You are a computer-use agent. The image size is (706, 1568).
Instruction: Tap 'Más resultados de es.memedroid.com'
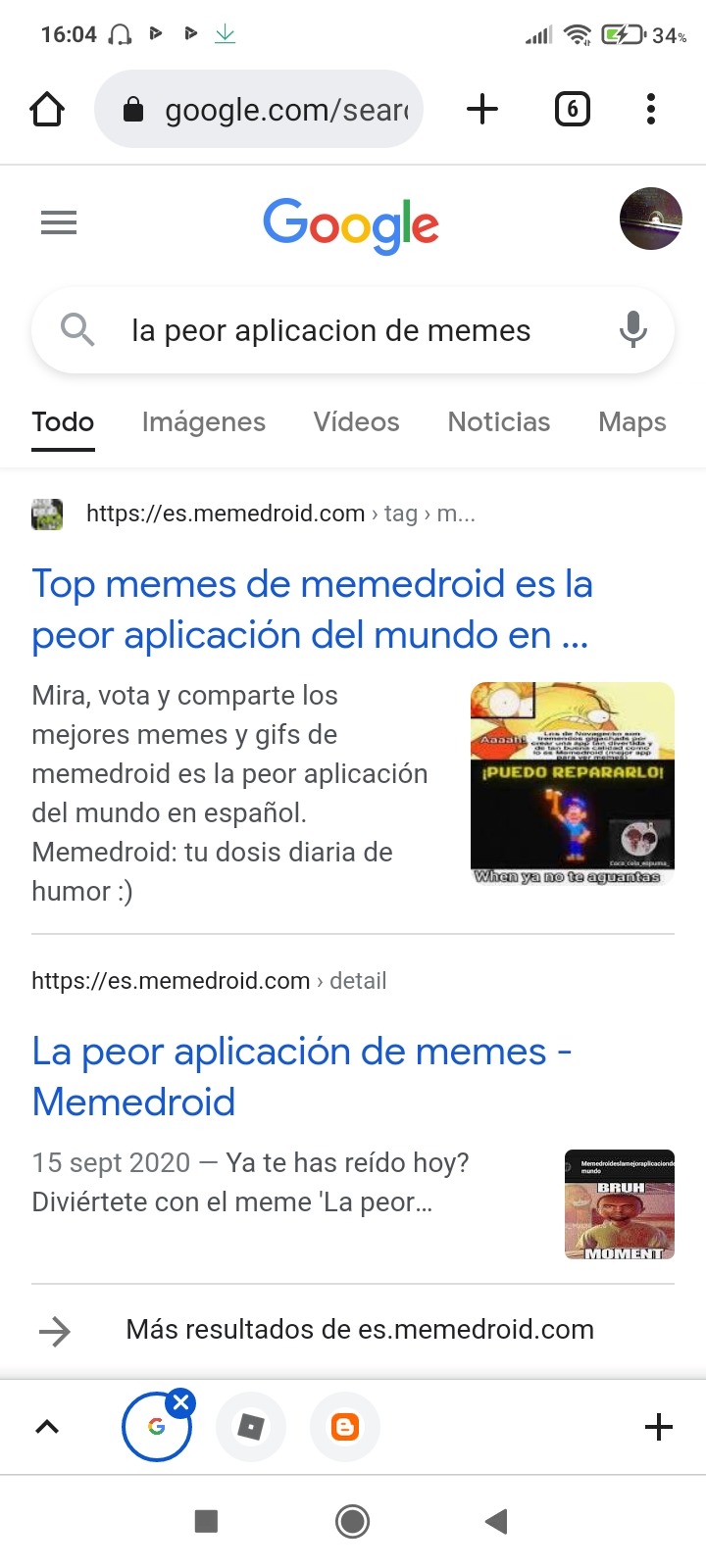[x=359, y=1329]
